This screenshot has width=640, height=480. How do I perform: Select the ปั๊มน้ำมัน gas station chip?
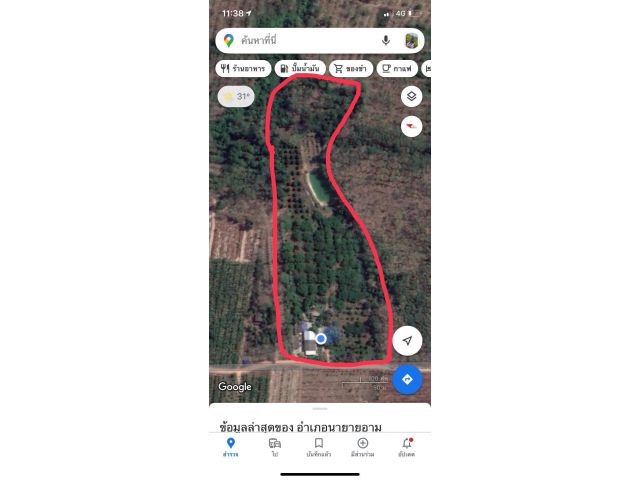[x=300, y=69]
